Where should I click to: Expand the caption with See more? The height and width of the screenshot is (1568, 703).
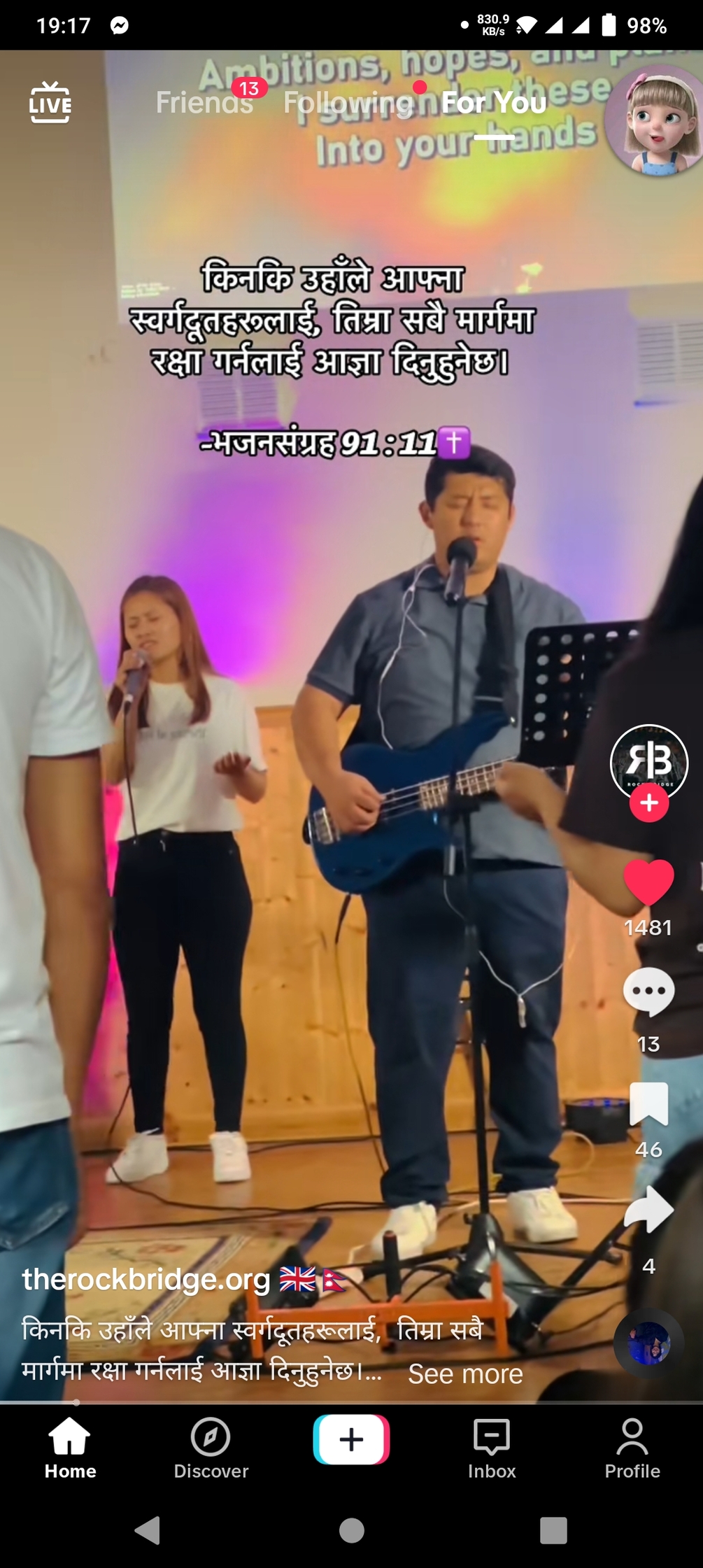click(x=465, y=1373)
